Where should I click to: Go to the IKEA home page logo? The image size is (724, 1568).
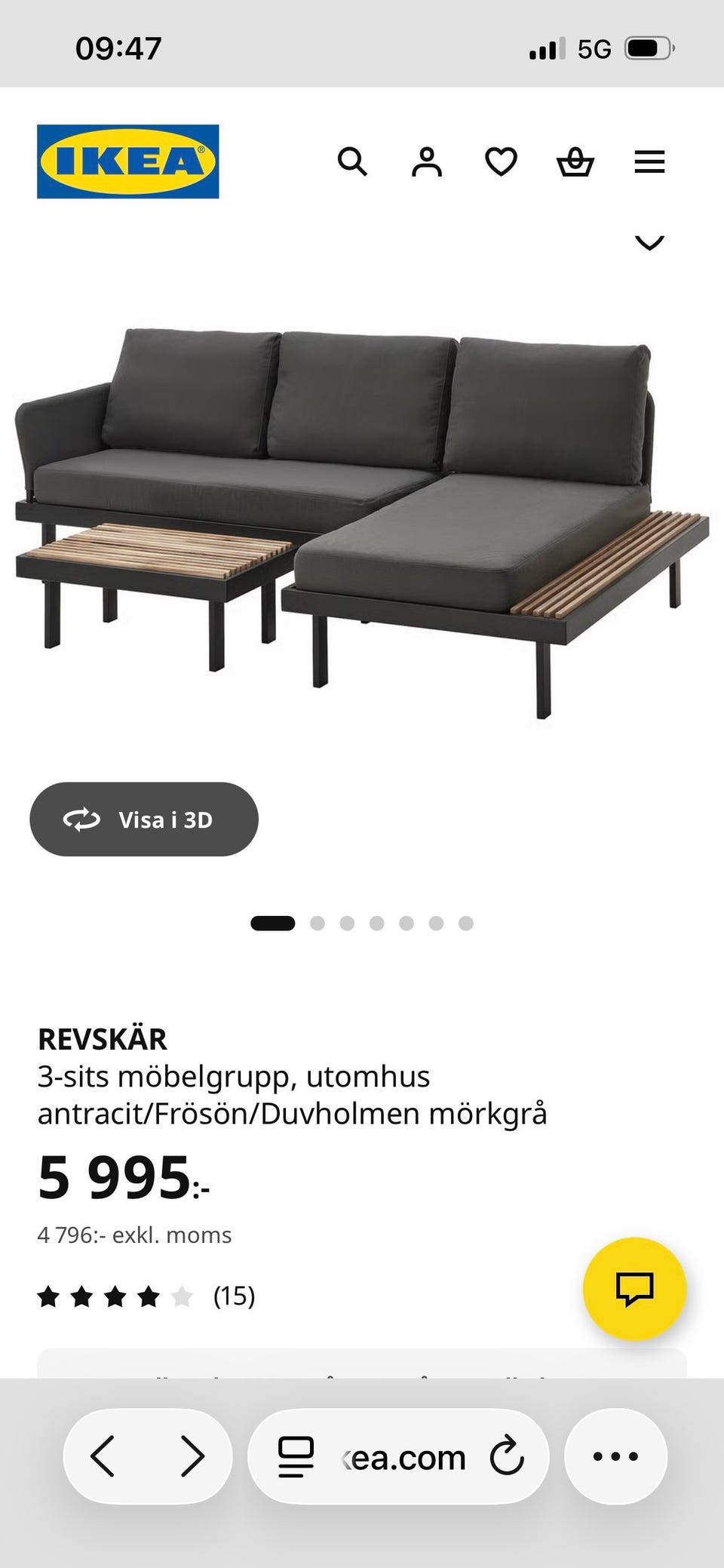pos(128,161)
